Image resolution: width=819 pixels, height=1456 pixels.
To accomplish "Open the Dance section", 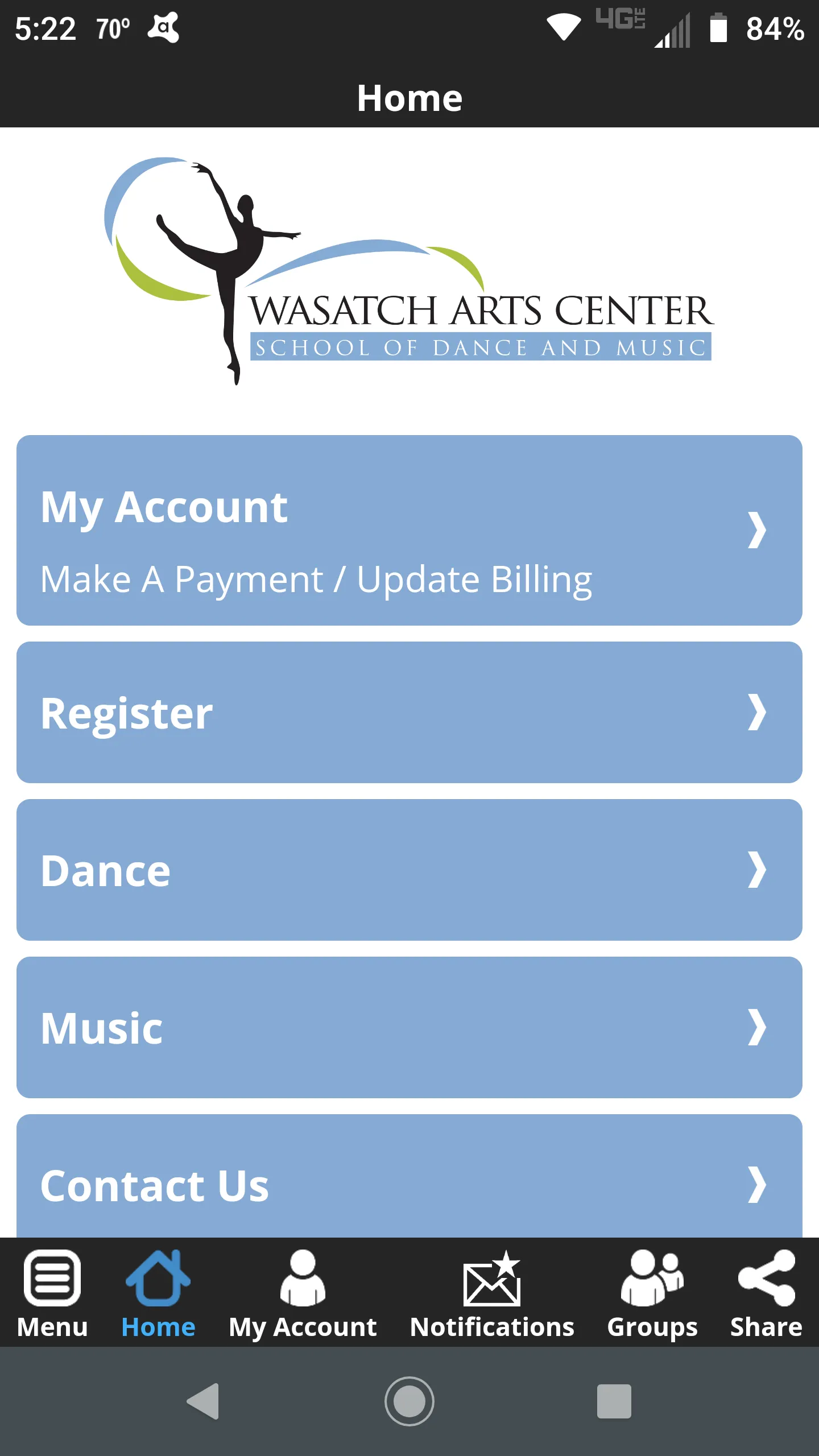I will point(409,870).
